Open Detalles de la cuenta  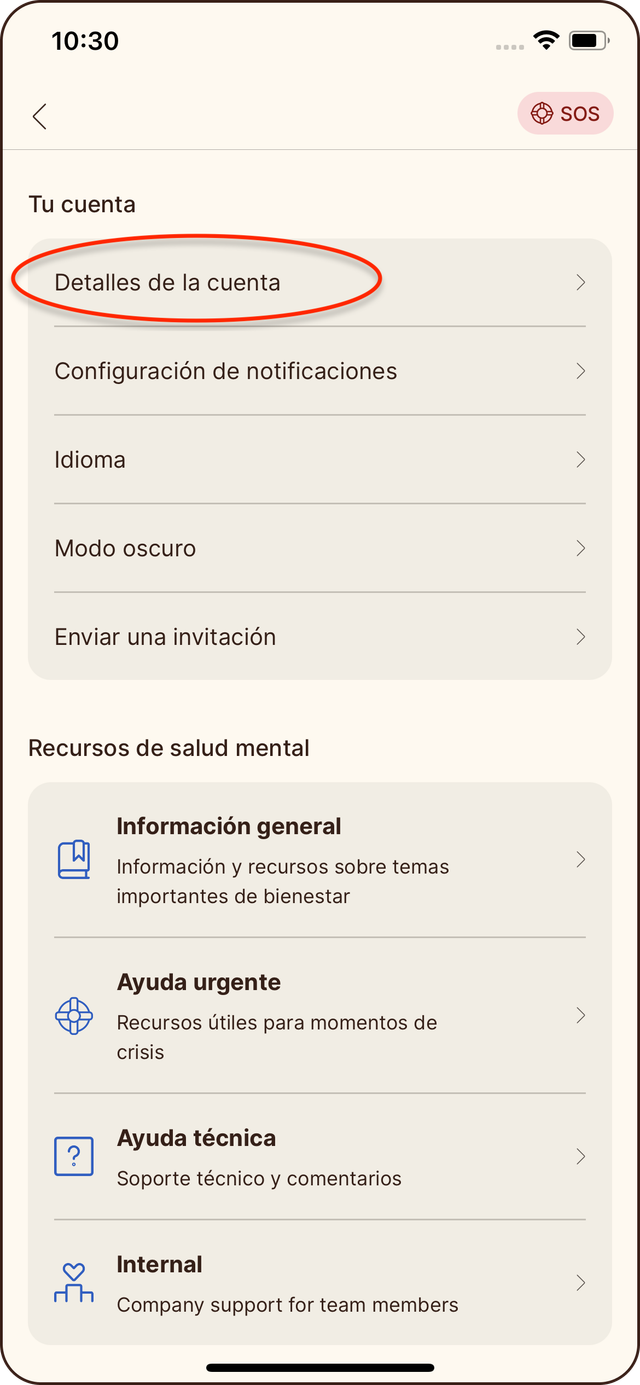(x=320, y=283)
